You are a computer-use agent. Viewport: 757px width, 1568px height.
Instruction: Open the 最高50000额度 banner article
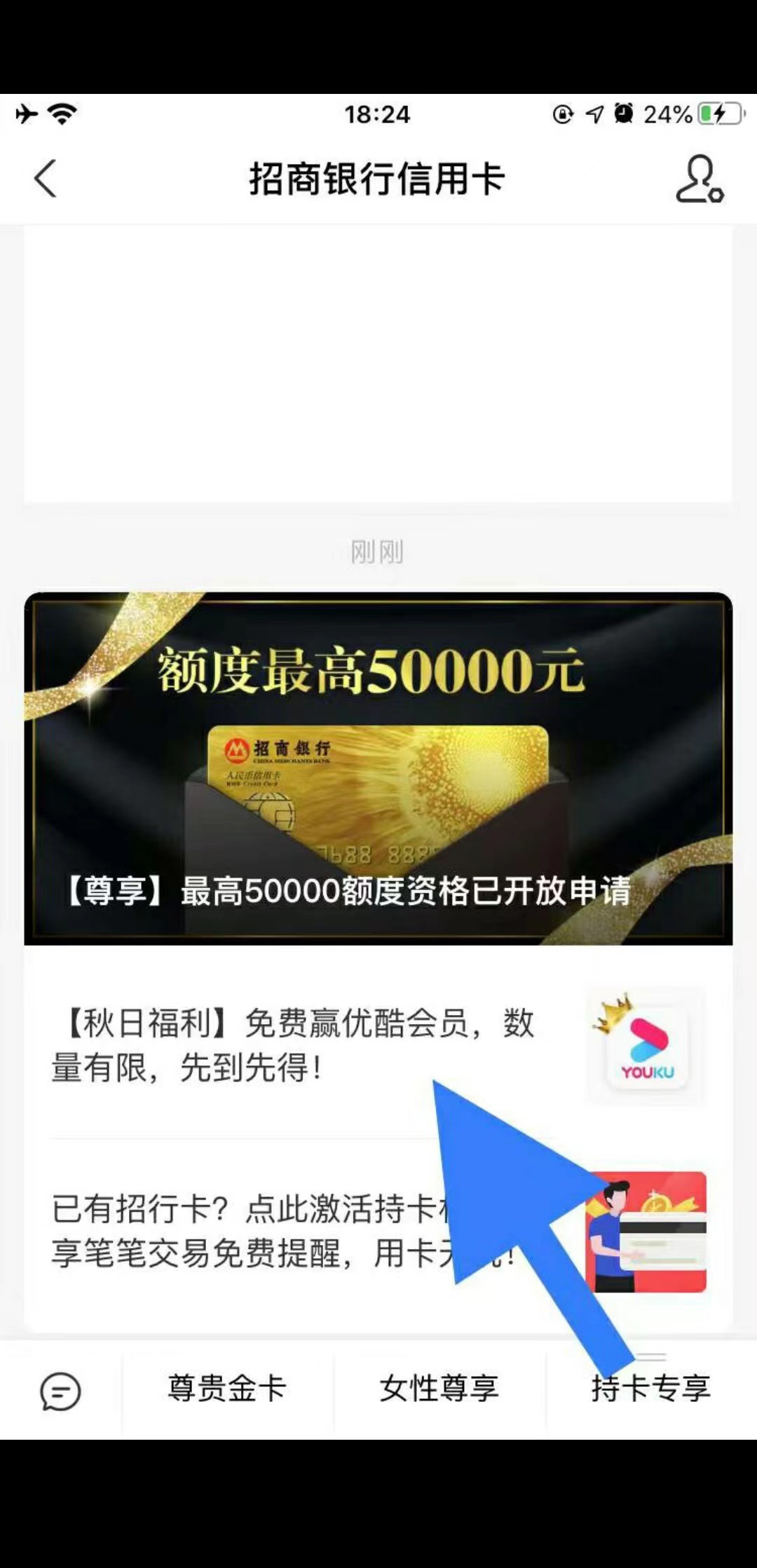click(x=378, y=768)
